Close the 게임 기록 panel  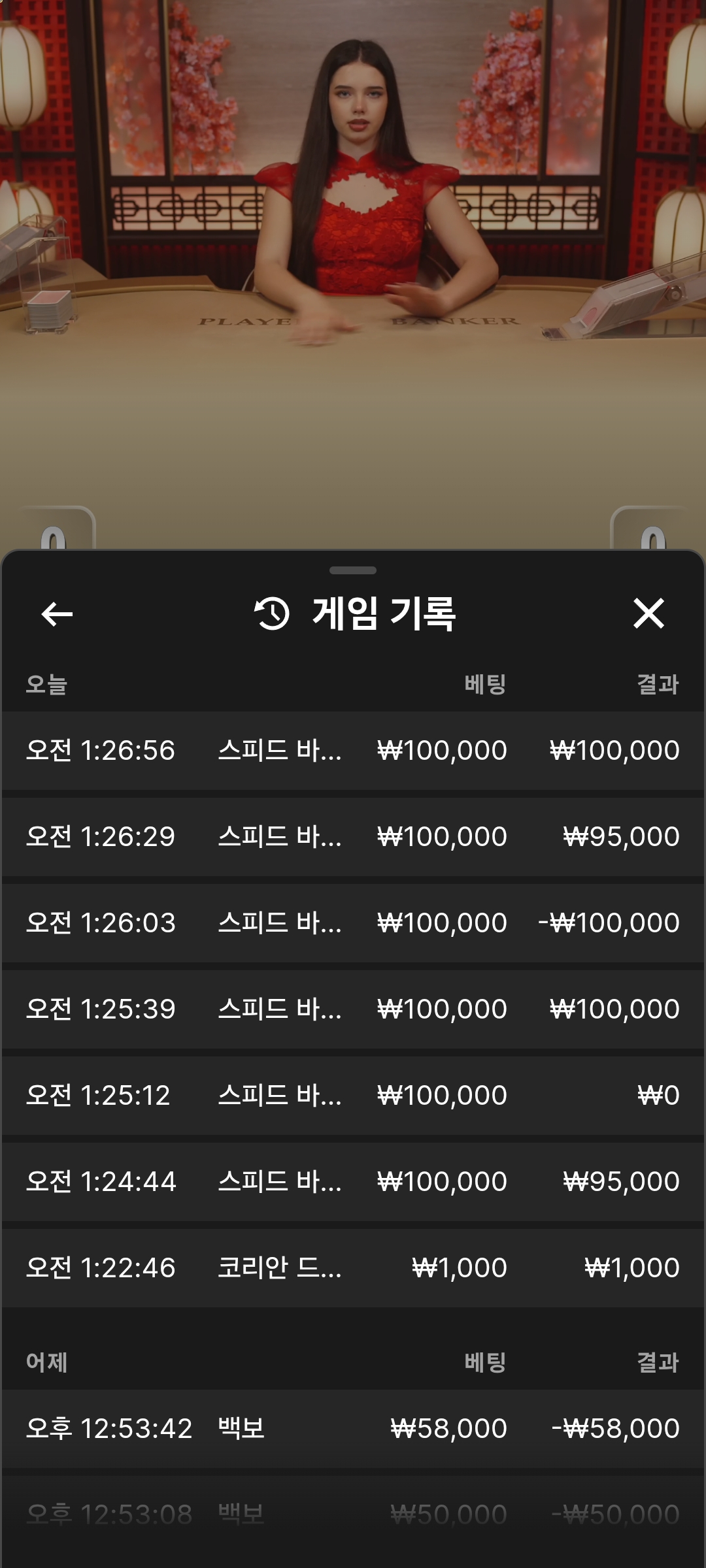click(x=648, y=613)
